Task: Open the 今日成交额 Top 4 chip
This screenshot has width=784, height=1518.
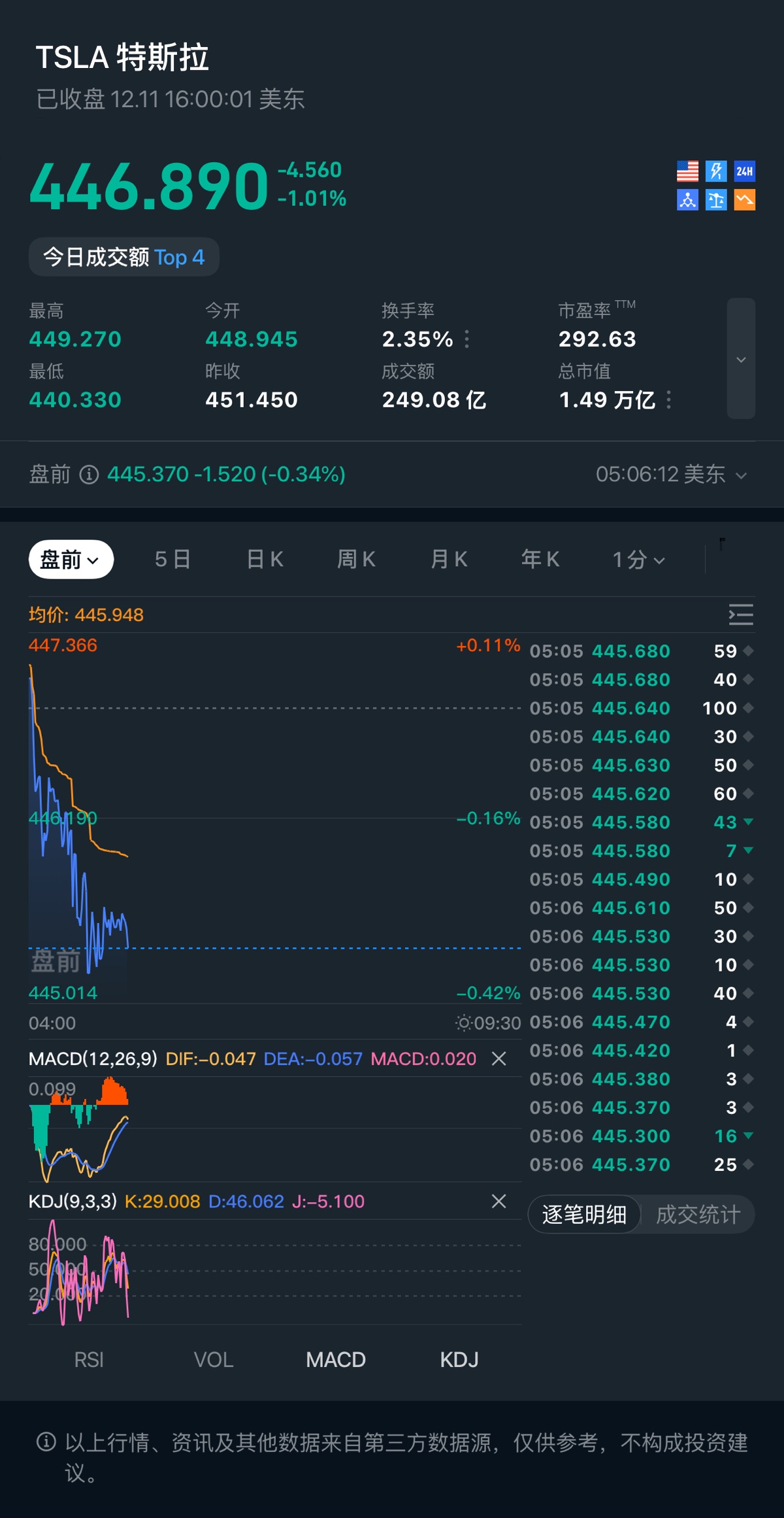Action: pos(124,257)
